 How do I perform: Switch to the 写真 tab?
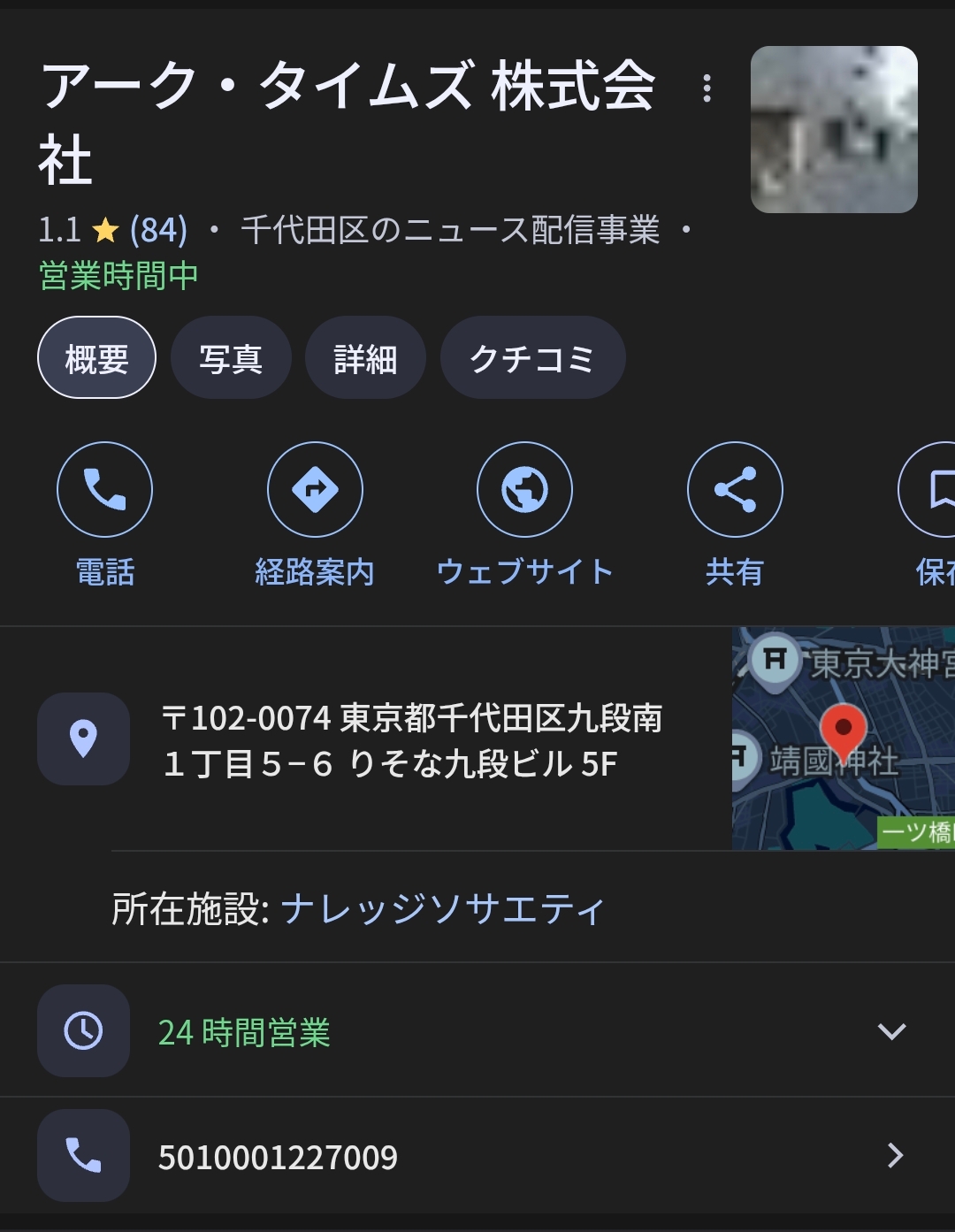[231, 358]
